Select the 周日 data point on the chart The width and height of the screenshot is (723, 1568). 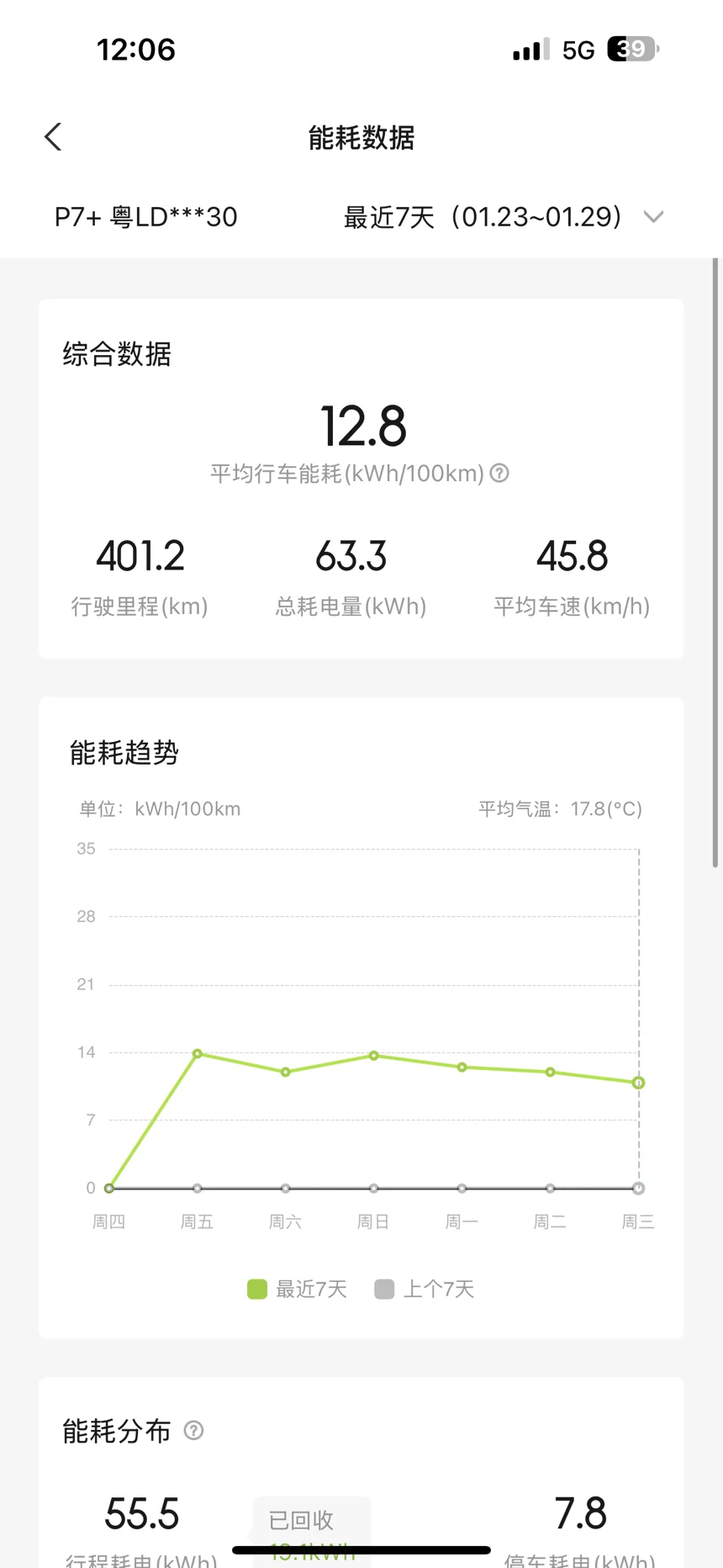(374, 1055)
